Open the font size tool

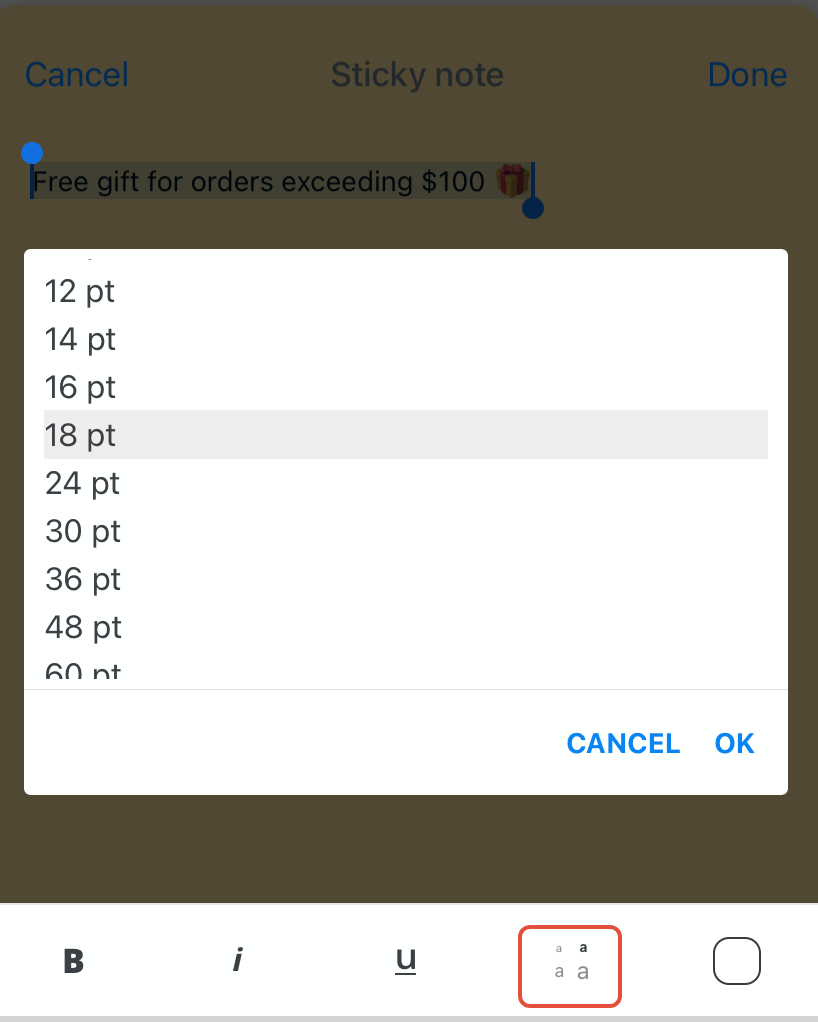[570, 966]
